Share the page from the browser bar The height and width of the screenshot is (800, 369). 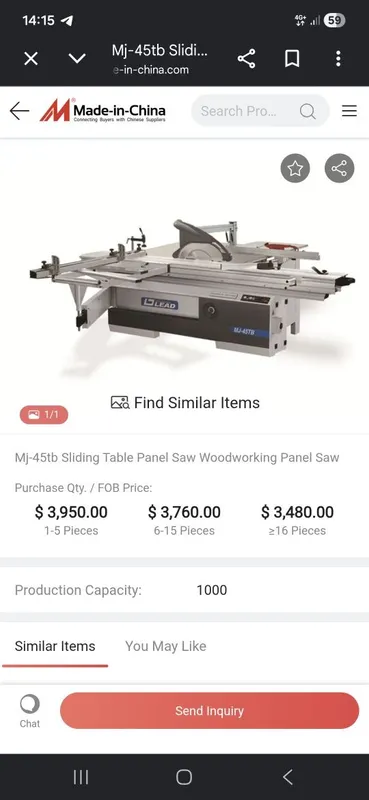click(247, 59)
